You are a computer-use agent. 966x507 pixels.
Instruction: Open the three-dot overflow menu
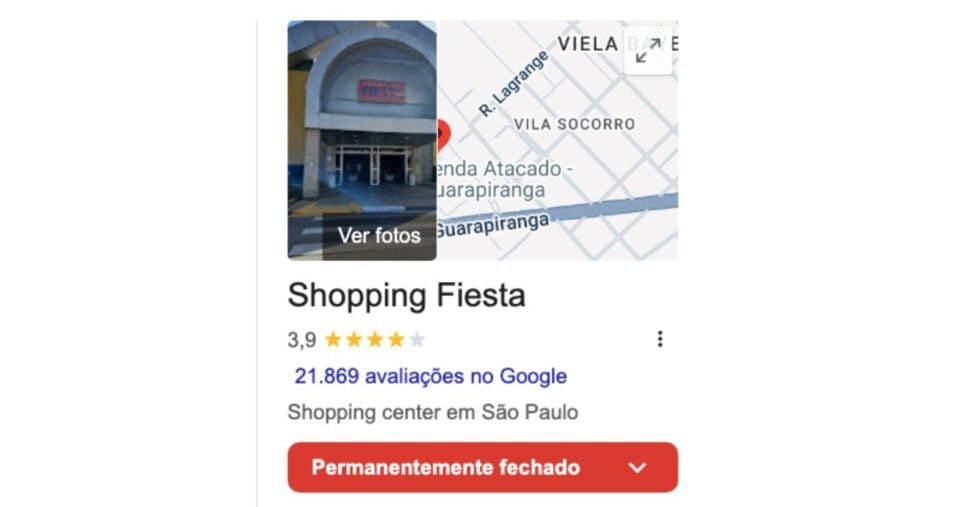(x=660, y=340)
